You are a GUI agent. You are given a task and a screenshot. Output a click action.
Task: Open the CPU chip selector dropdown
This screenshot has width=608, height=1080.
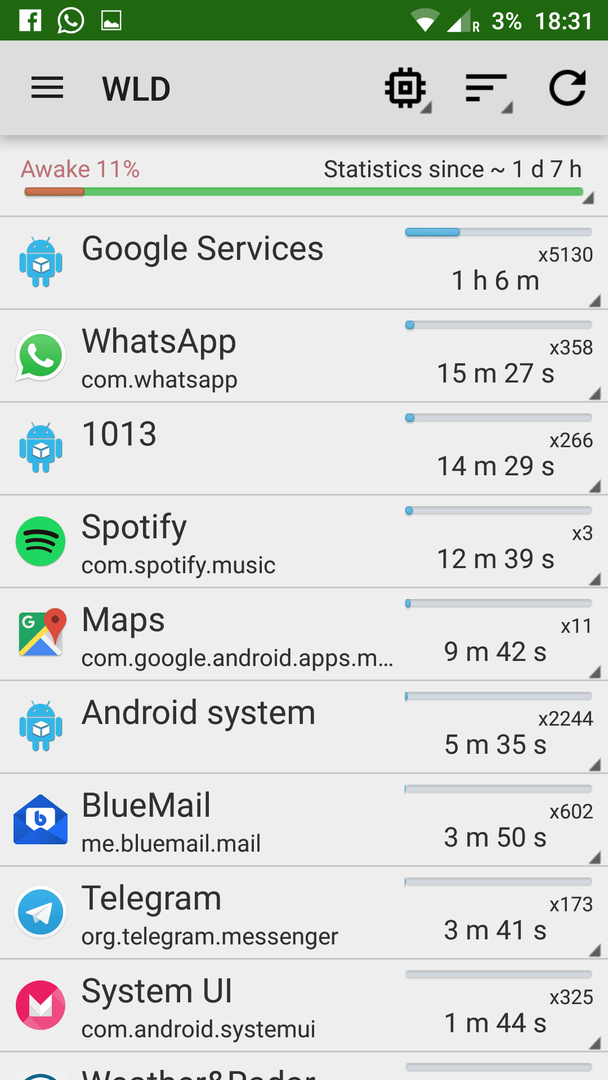406,89
